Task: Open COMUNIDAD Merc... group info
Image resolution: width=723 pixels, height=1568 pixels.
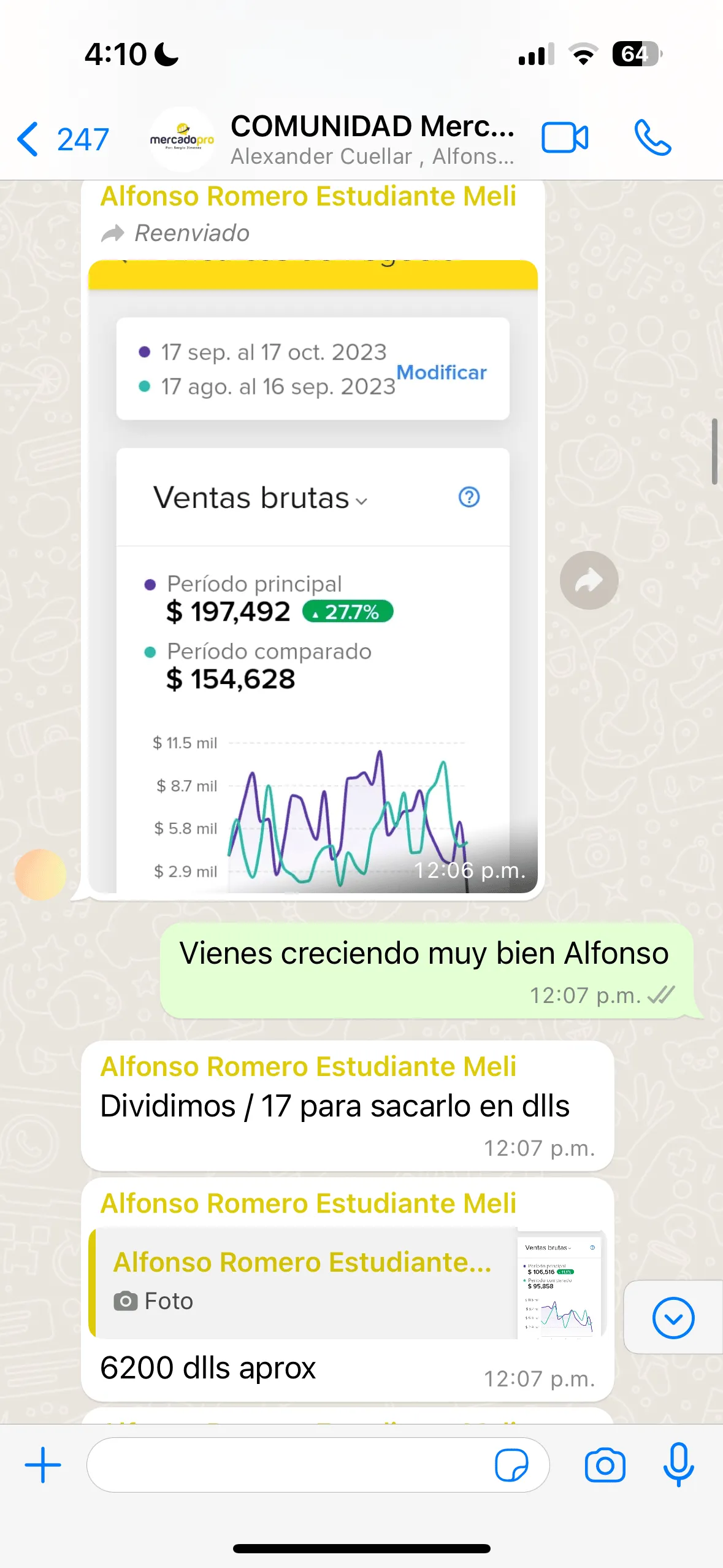Action: (x=372, y=139)
